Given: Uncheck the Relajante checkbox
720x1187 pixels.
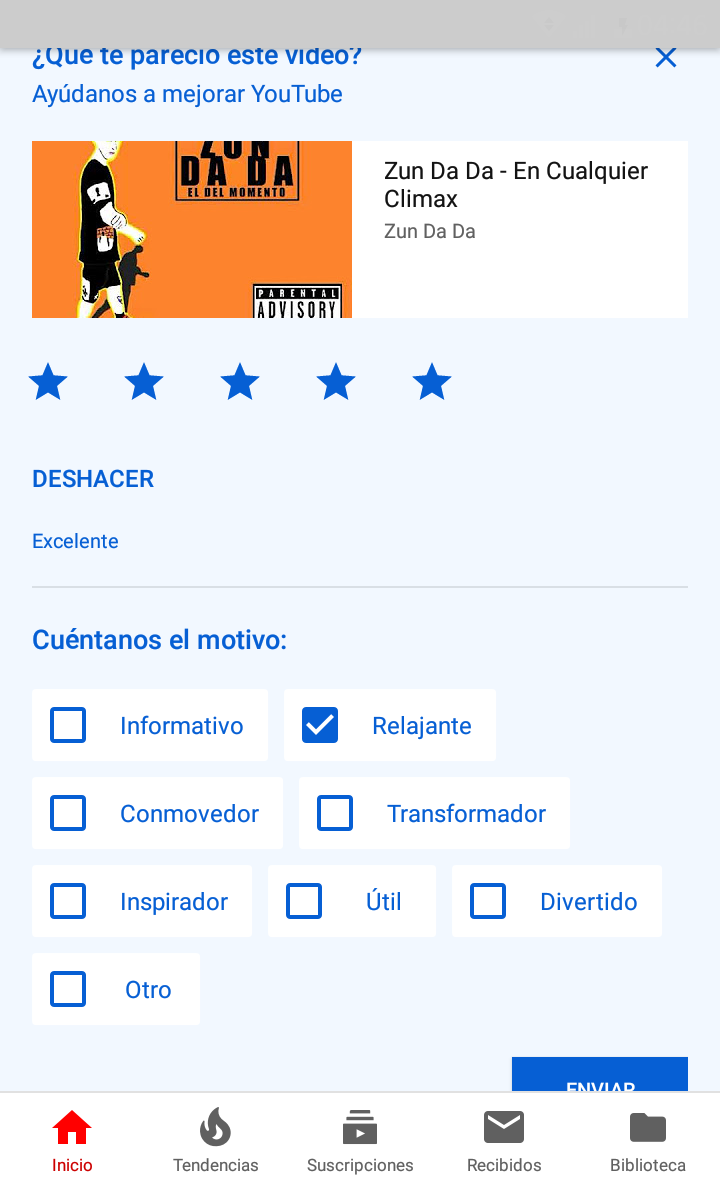Looking at the screenshot, I should [320, 725].
